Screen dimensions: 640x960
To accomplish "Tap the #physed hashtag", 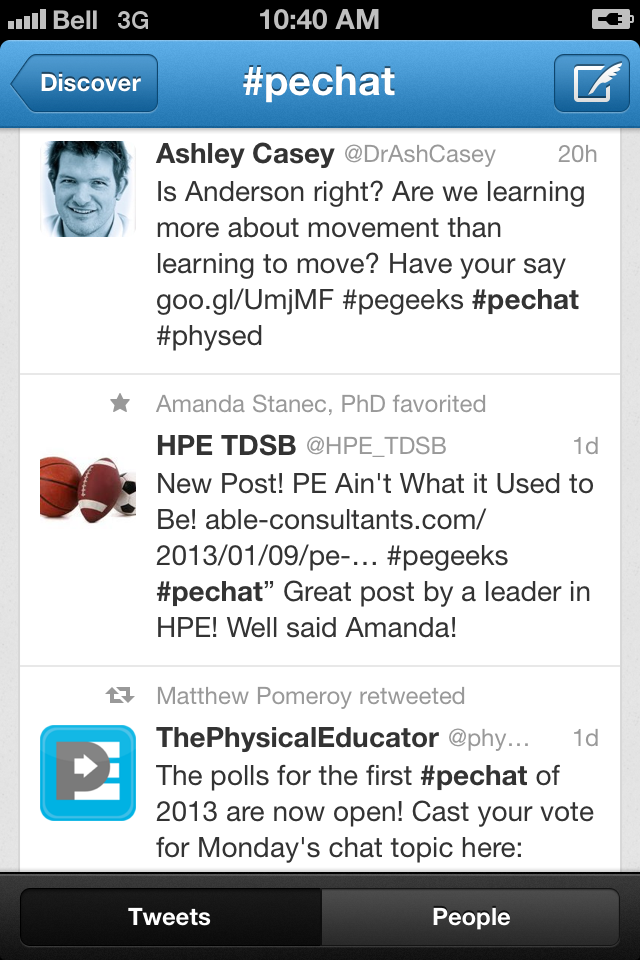I will (x=209, y=336).
